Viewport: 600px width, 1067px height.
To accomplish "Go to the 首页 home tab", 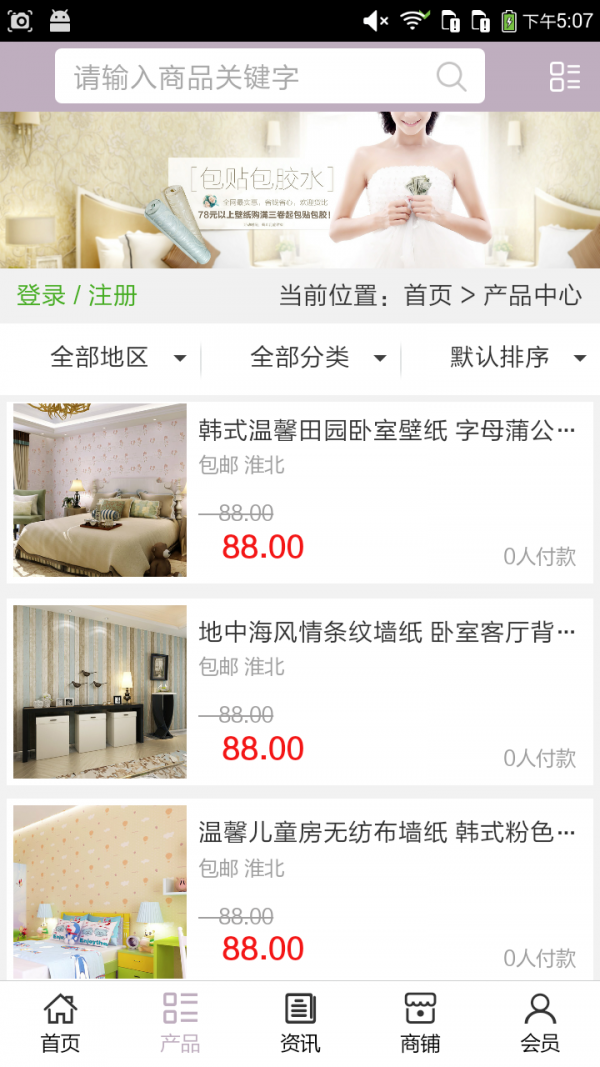I will click(x=60, y=1023).
